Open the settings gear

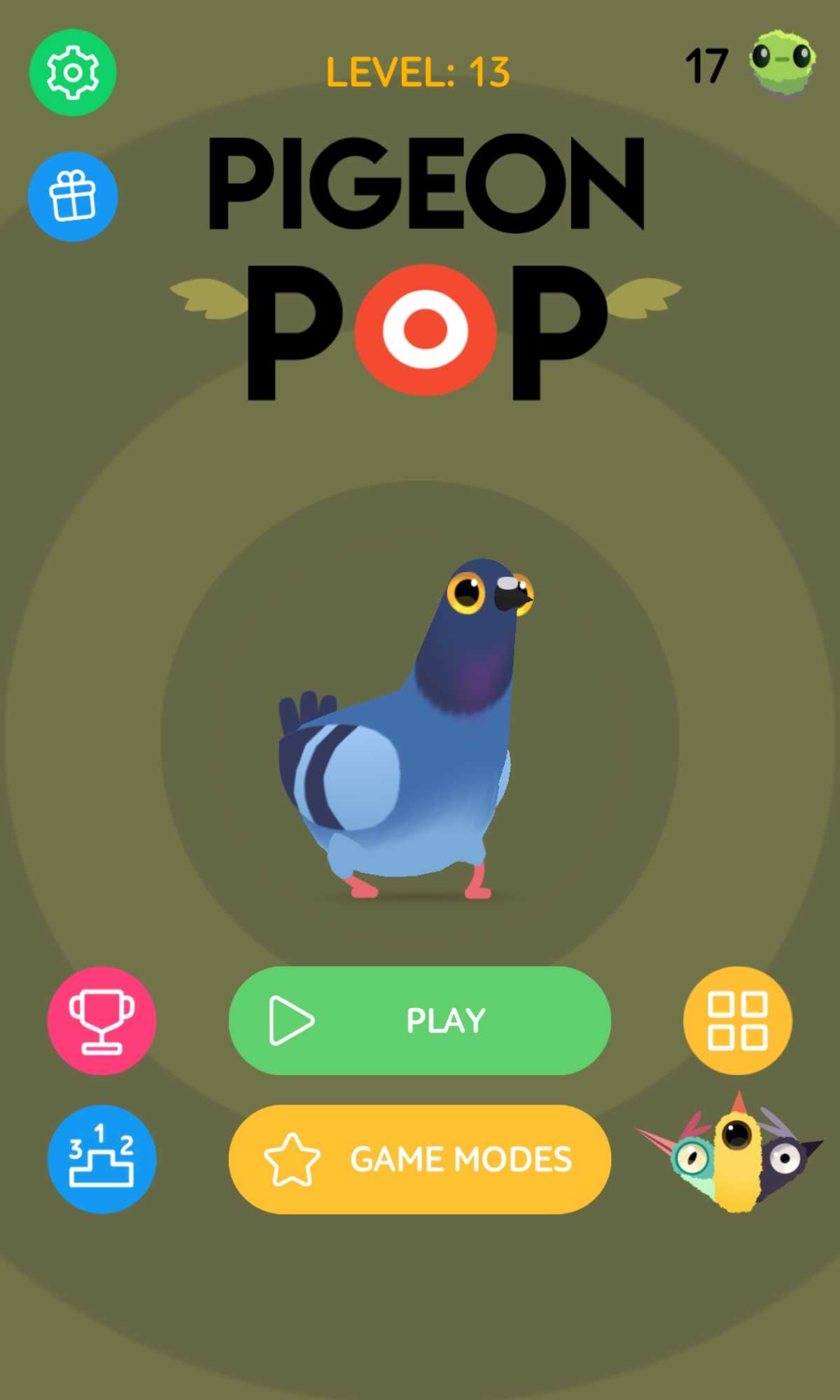coord(72,72)
